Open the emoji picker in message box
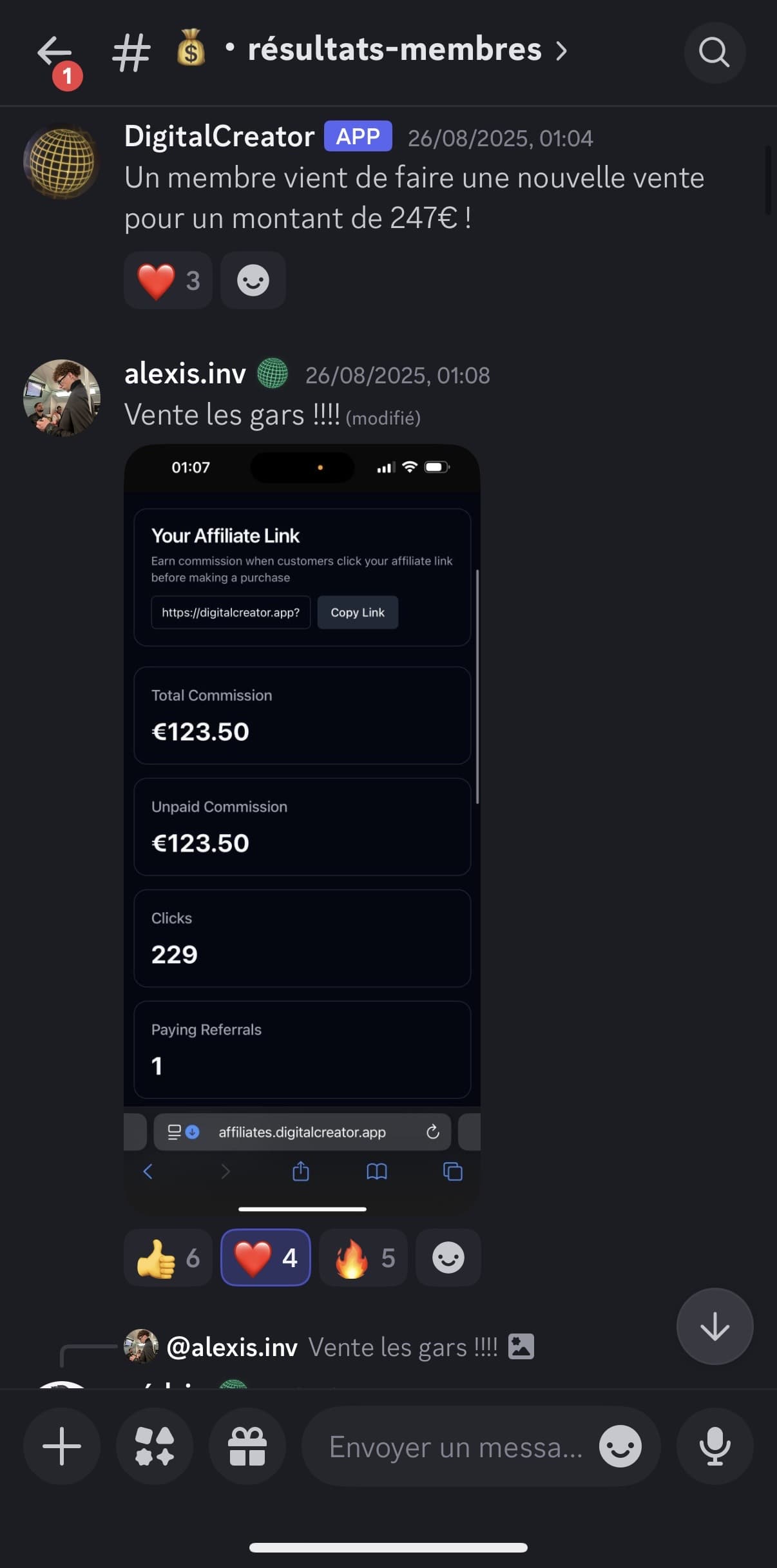The image size is (777, 1568). coord(620,1446)
